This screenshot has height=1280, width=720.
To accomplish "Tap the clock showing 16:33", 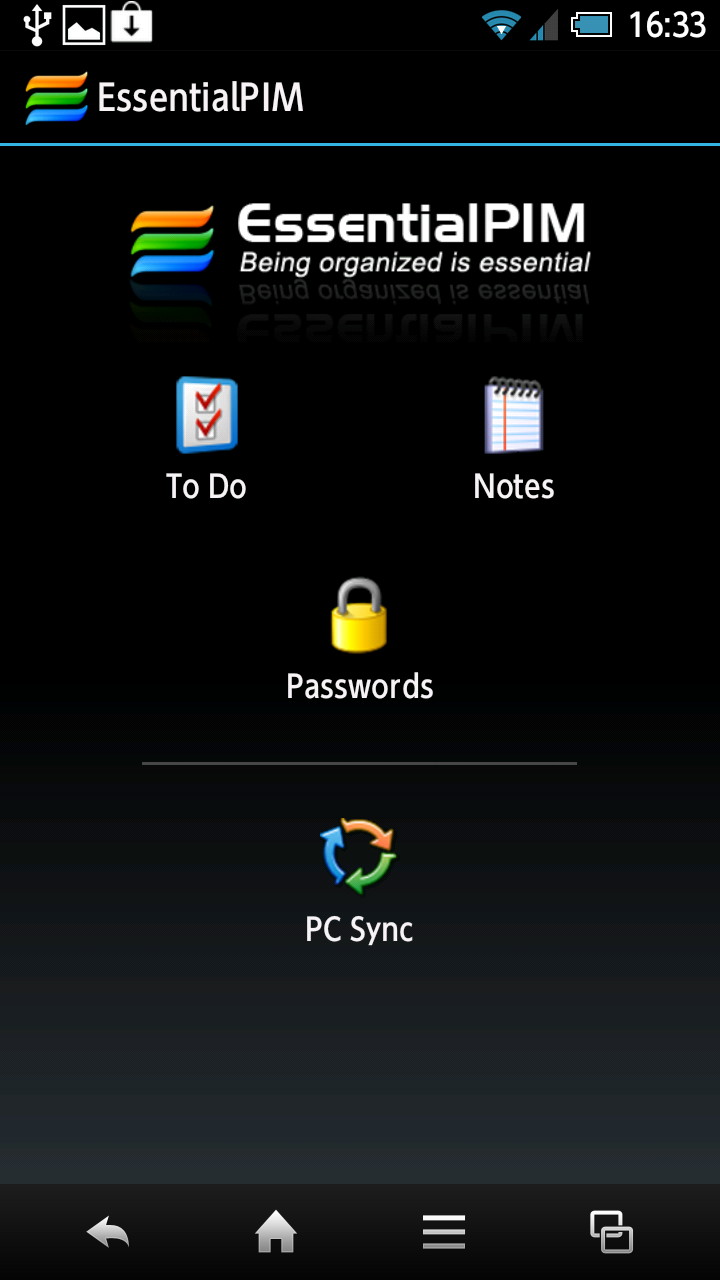I will point(668,24).
